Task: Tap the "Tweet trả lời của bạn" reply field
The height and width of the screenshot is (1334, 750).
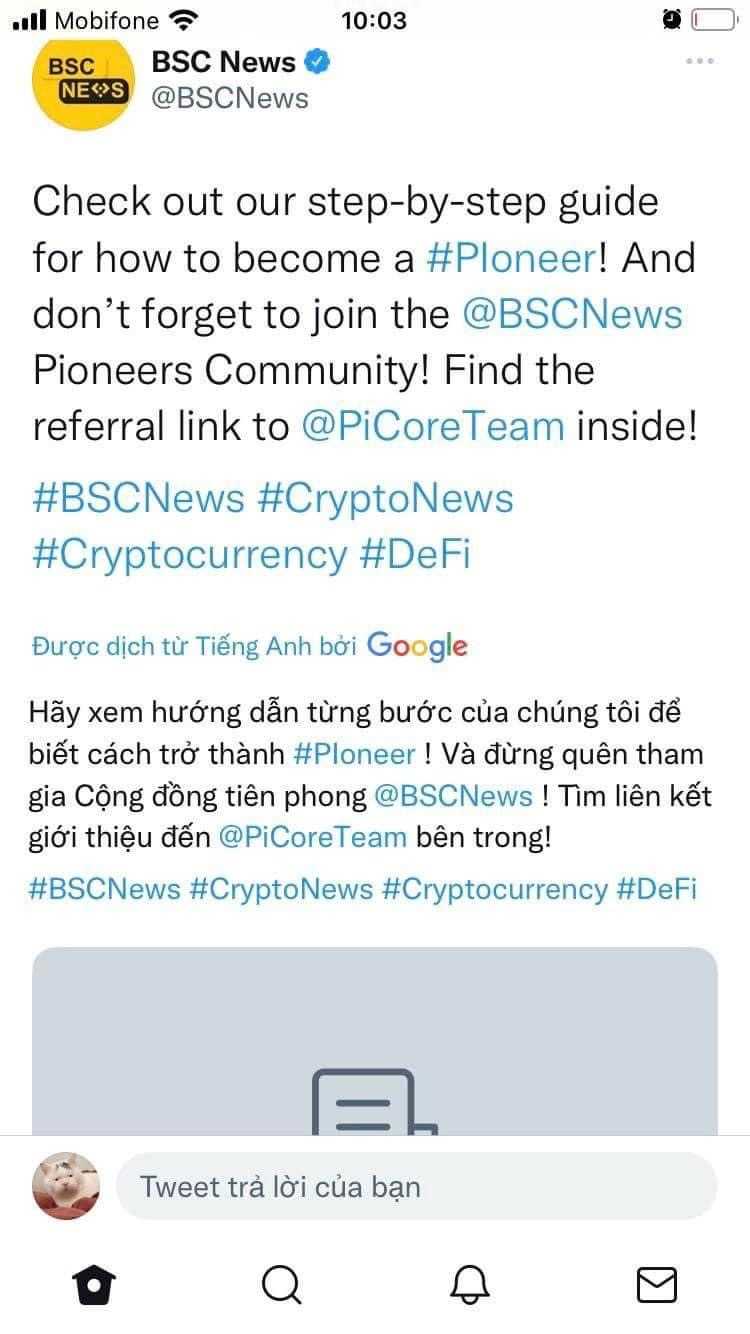Action: (x=416, y=1187)
